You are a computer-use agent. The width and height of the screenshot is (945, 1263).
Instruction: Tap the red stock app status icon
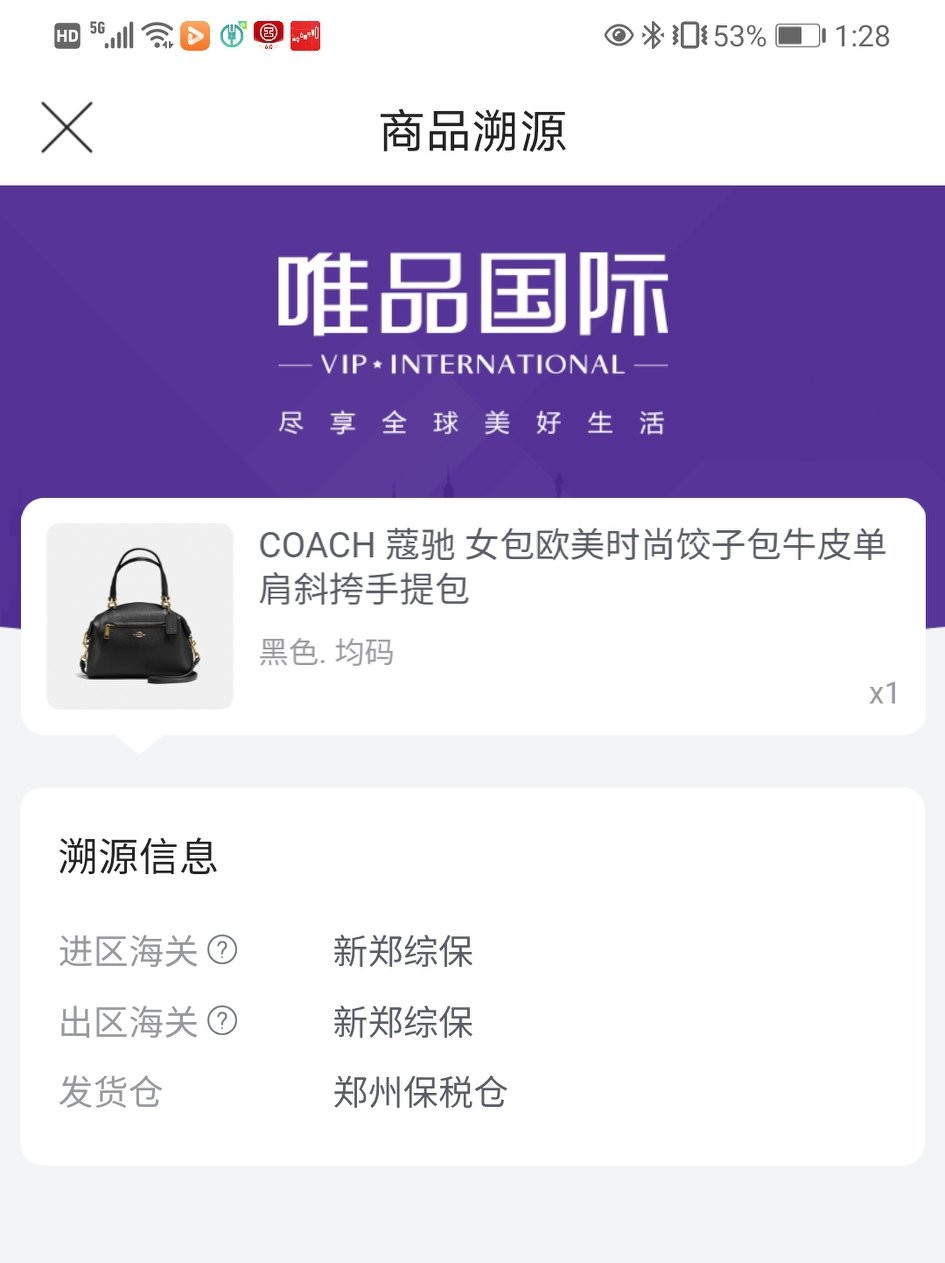pyautogui.click(x=307, y=36)
